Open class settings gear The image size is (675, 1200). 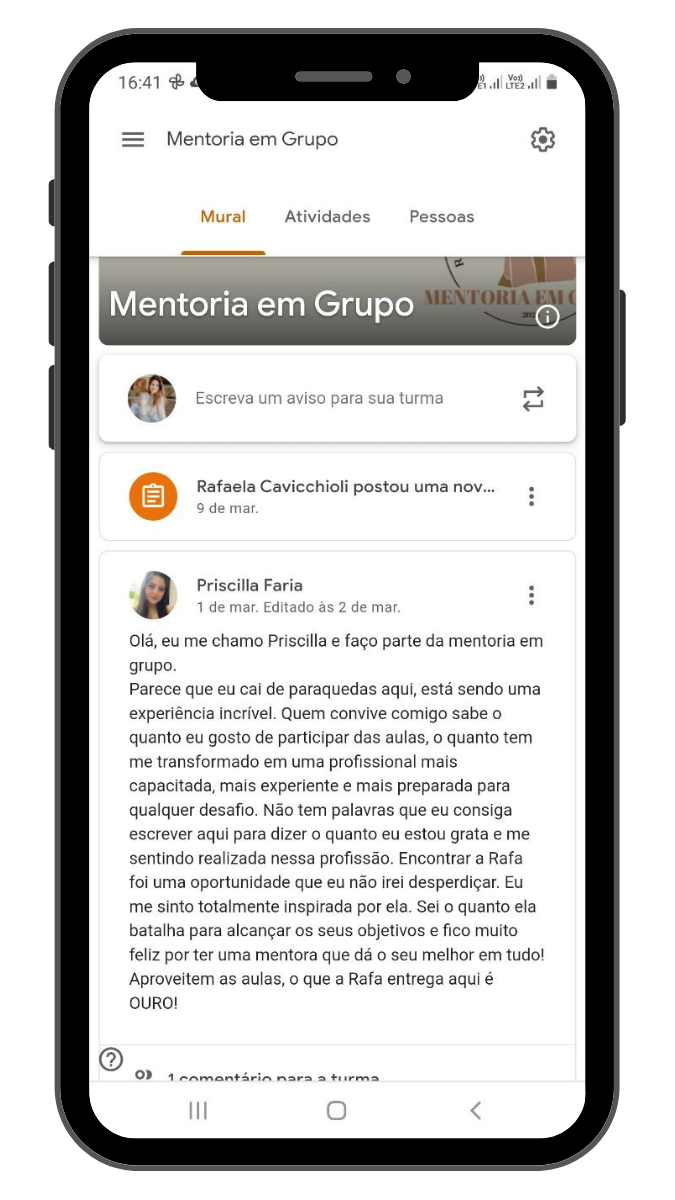[x=542, y=140]
